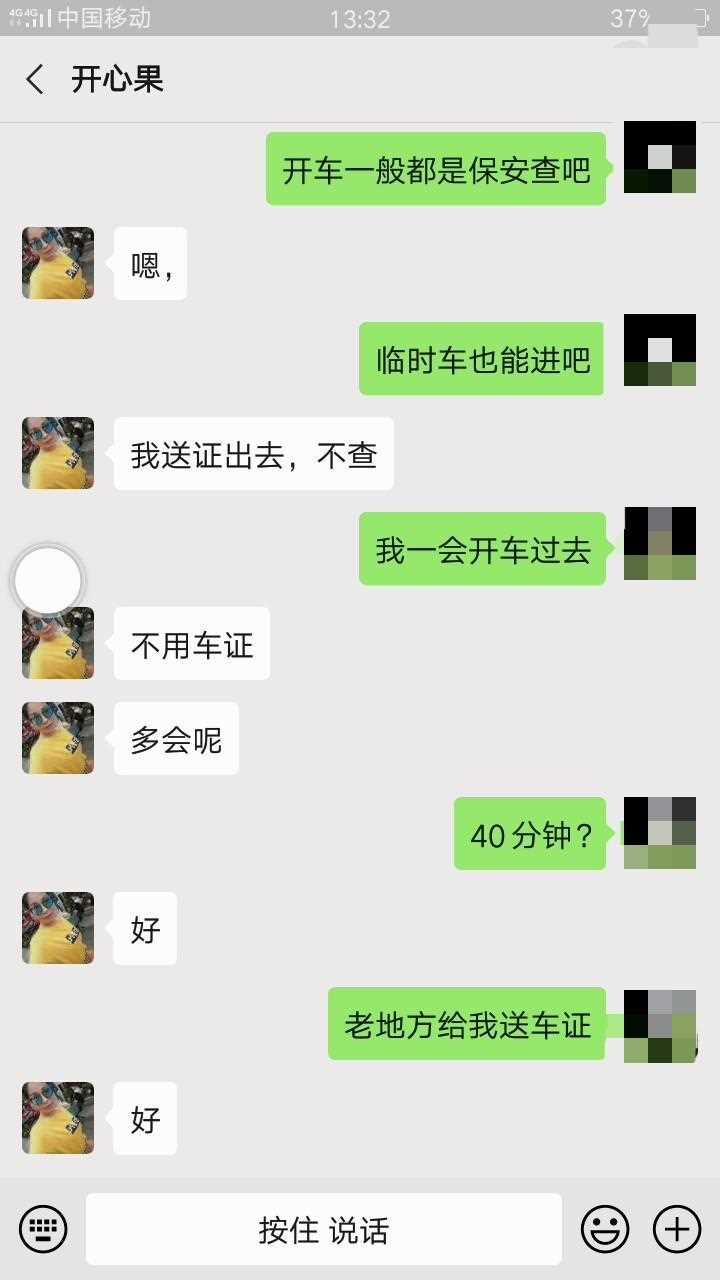The height and width of the screenshot is (1280, 720).
Task: Open the plus attachments menu
Action: [677, 1228]
